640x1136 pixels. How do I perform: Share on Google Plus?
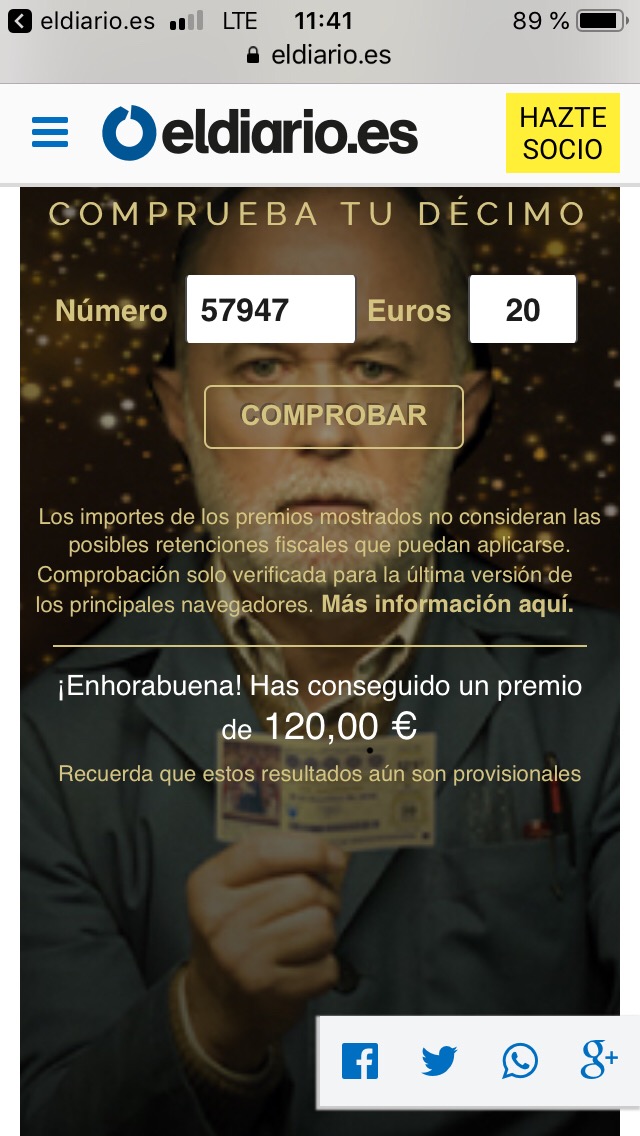click(x=599, y=1060)
